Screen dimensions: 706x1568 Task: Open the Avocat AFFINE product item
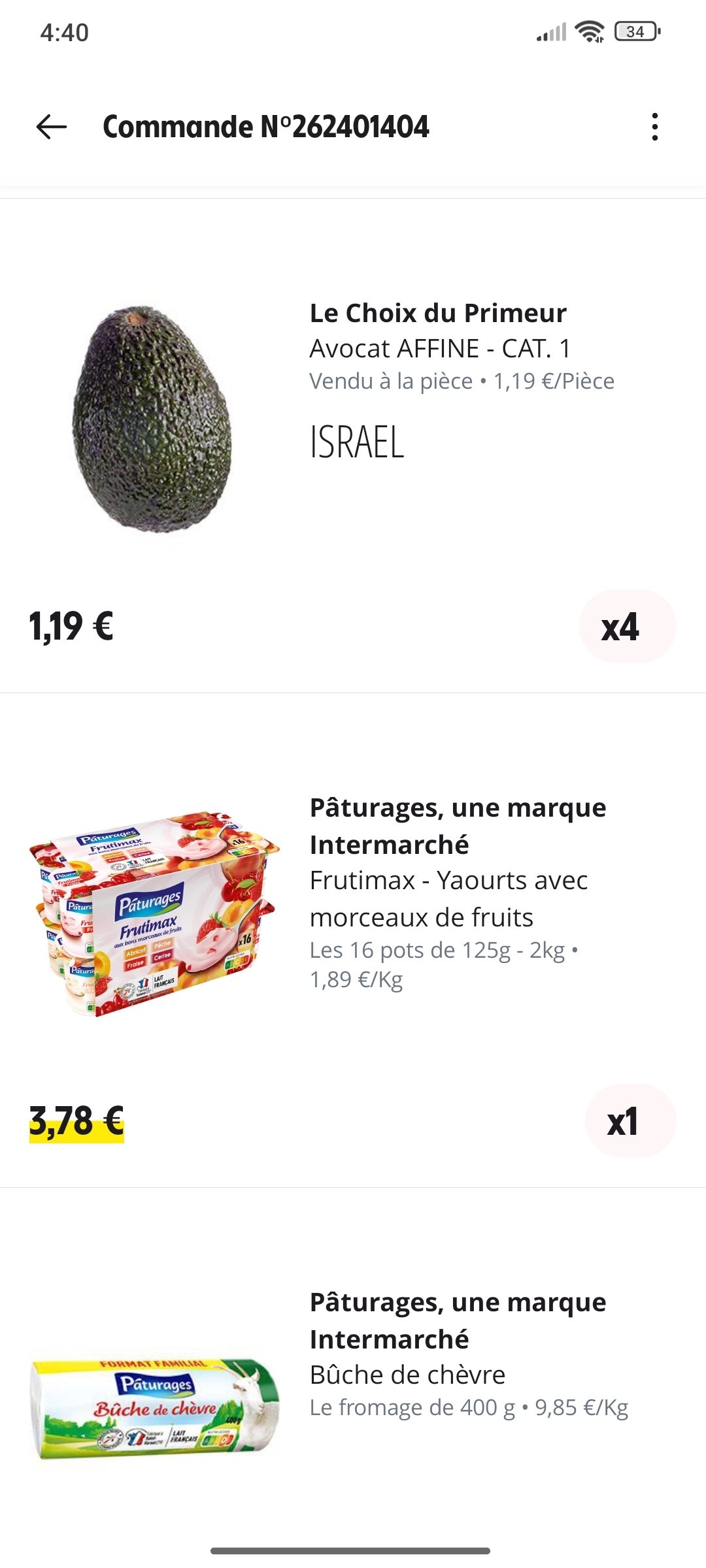[x=439, y=348]
